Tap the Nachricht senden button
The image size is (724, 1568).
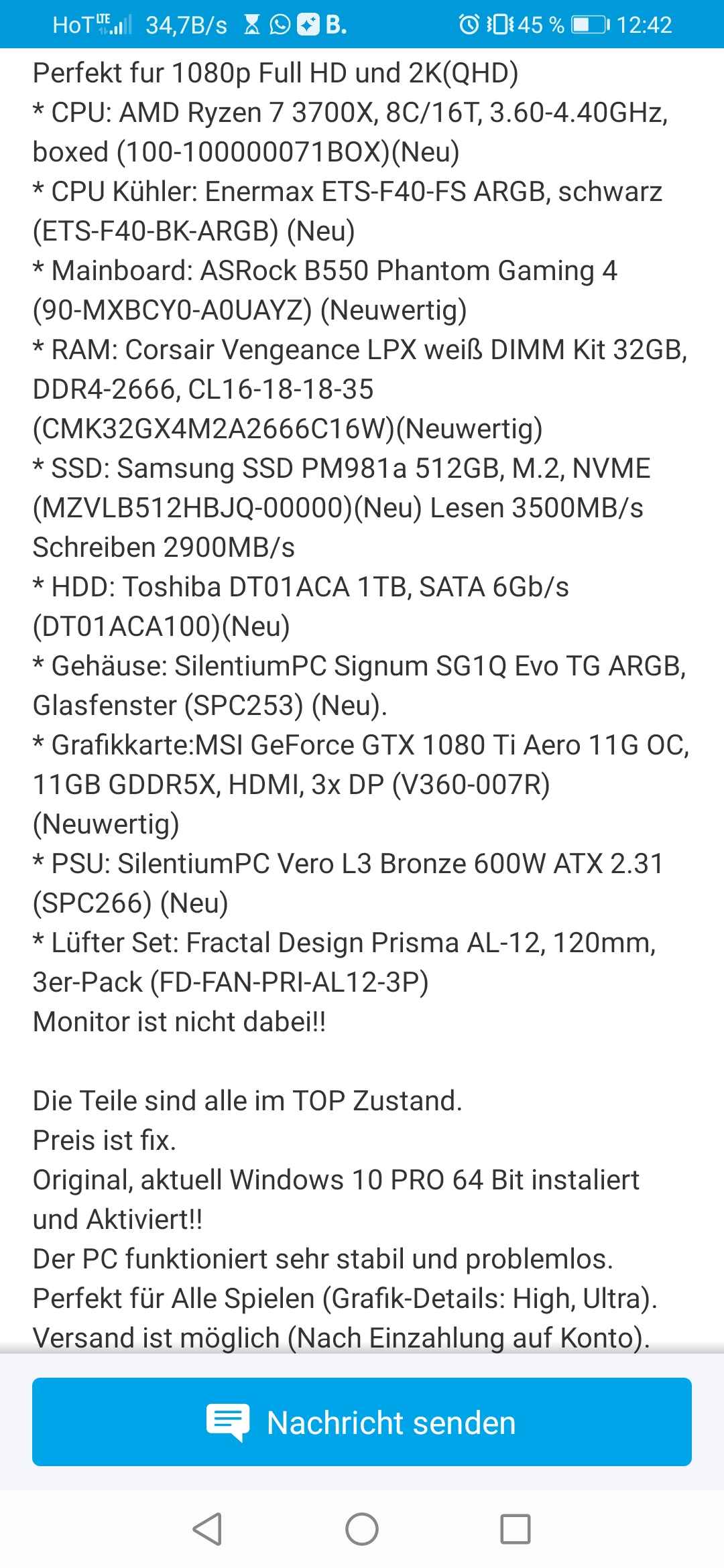pyautogui.click(x=362, y=1422)
